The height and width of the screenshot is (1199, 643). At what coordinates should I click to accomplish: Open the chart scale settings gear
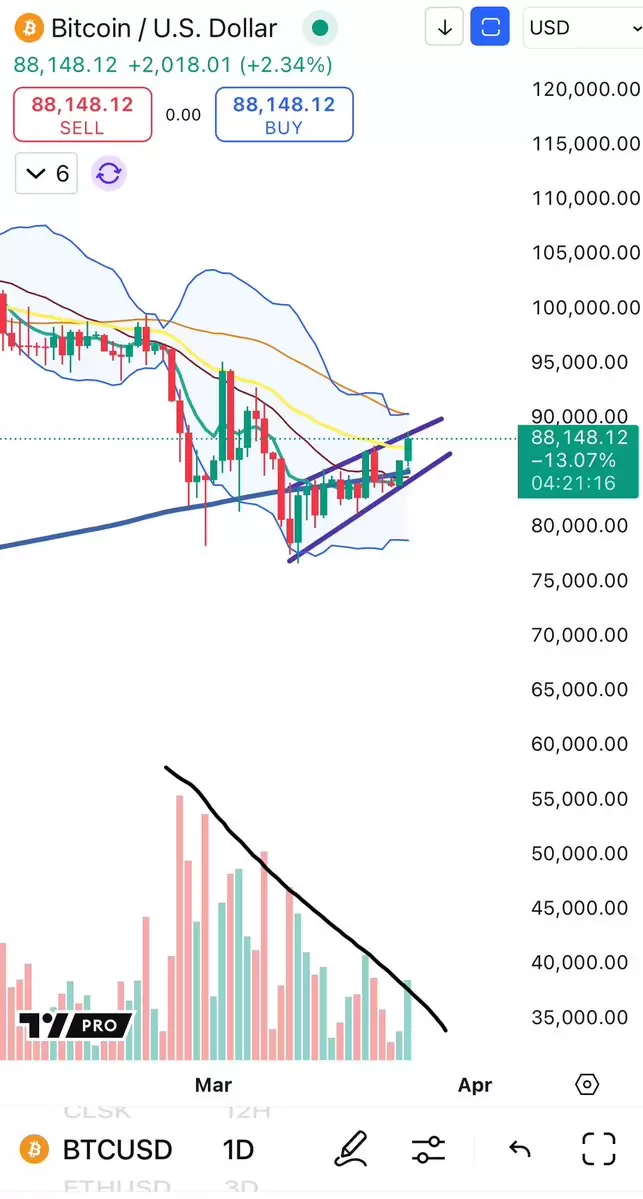point(587,1085)
